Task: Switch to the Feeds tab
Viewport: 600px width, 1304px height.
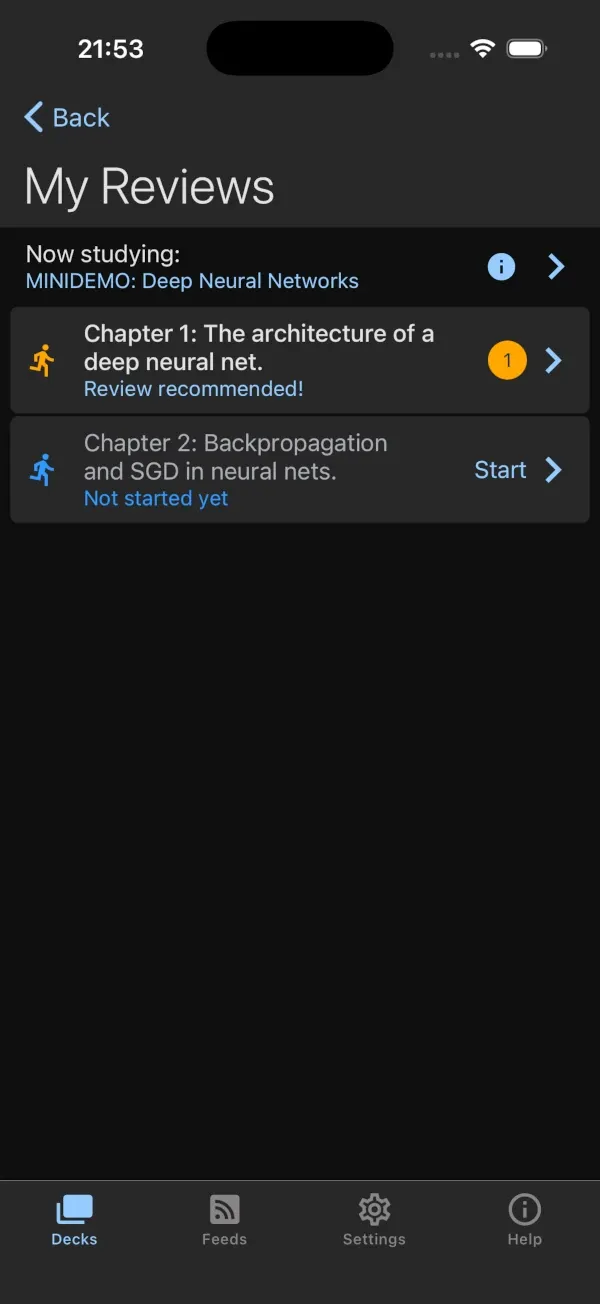Action: pos(224,1220)
